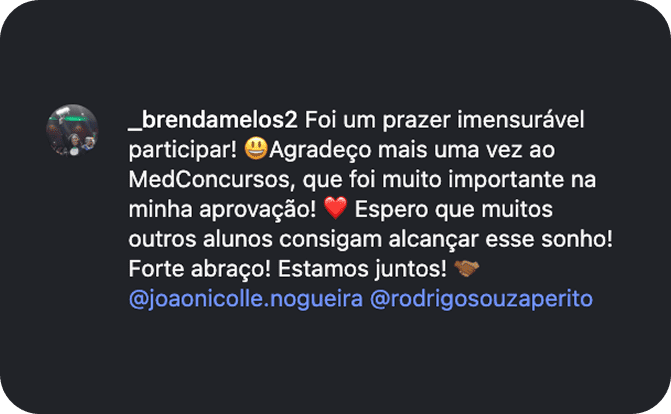Open _brendamelos2's profile picture

[x=73, y=129]
